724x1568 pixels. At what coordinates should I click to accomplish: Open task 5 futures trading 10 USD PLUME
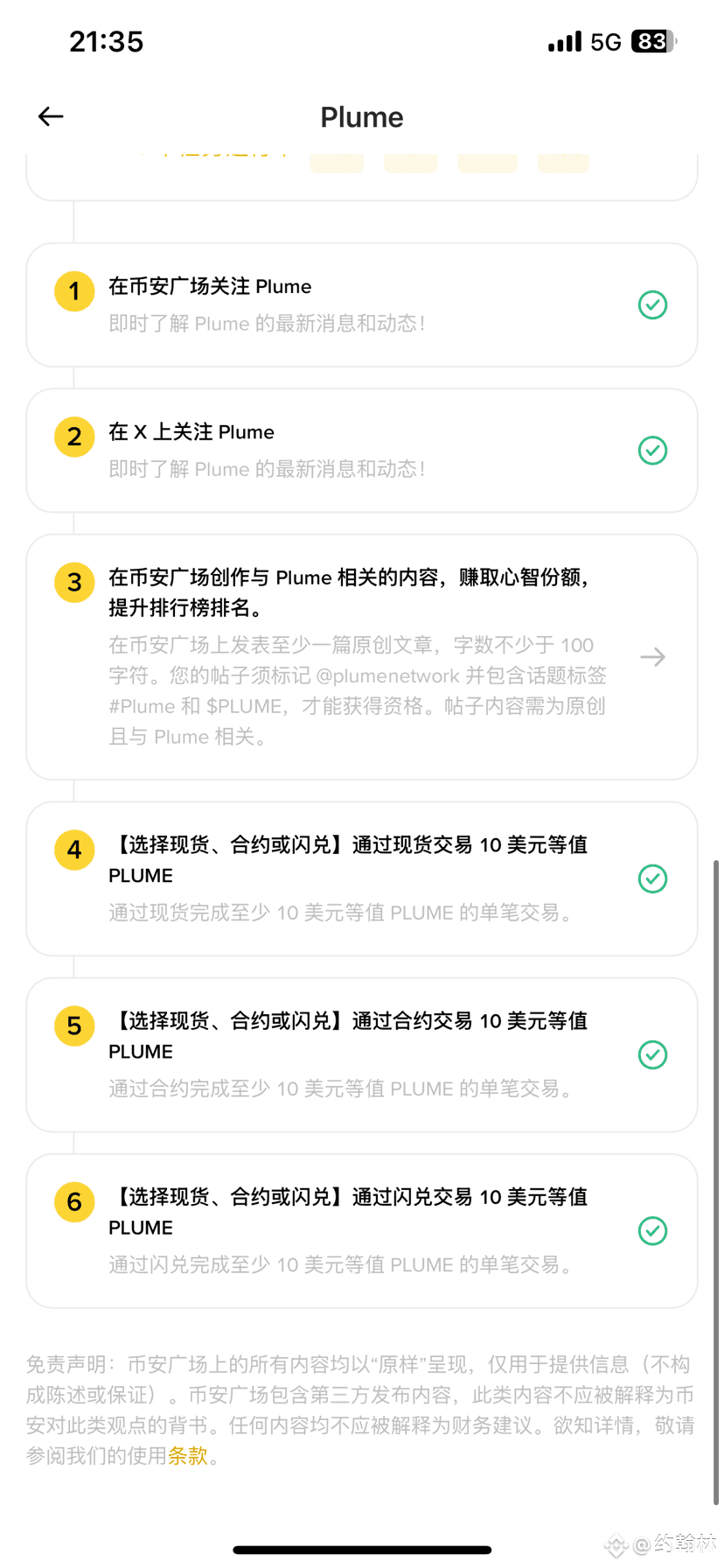click(x=362, y=1054)
